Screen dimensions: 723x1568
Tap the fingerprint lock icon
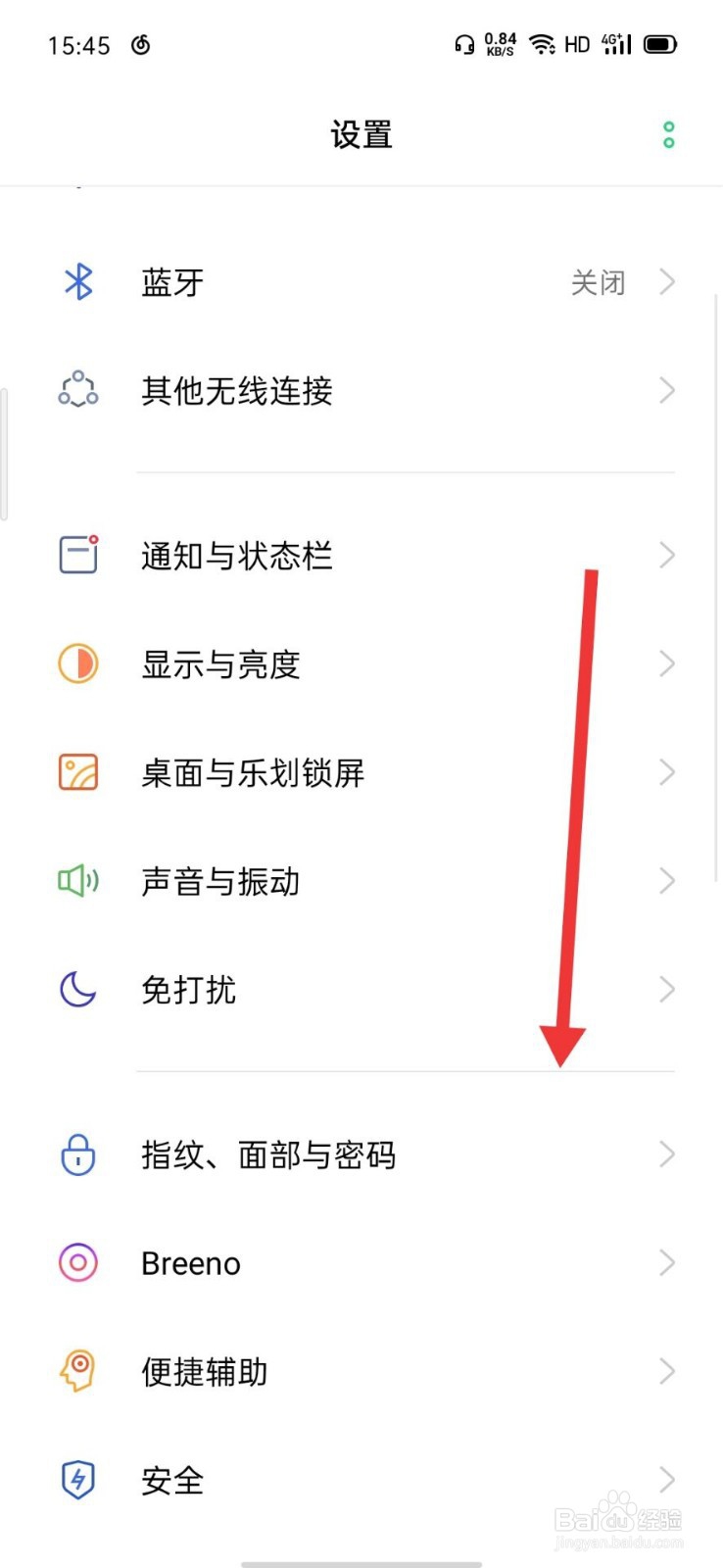pos(78,1154)
